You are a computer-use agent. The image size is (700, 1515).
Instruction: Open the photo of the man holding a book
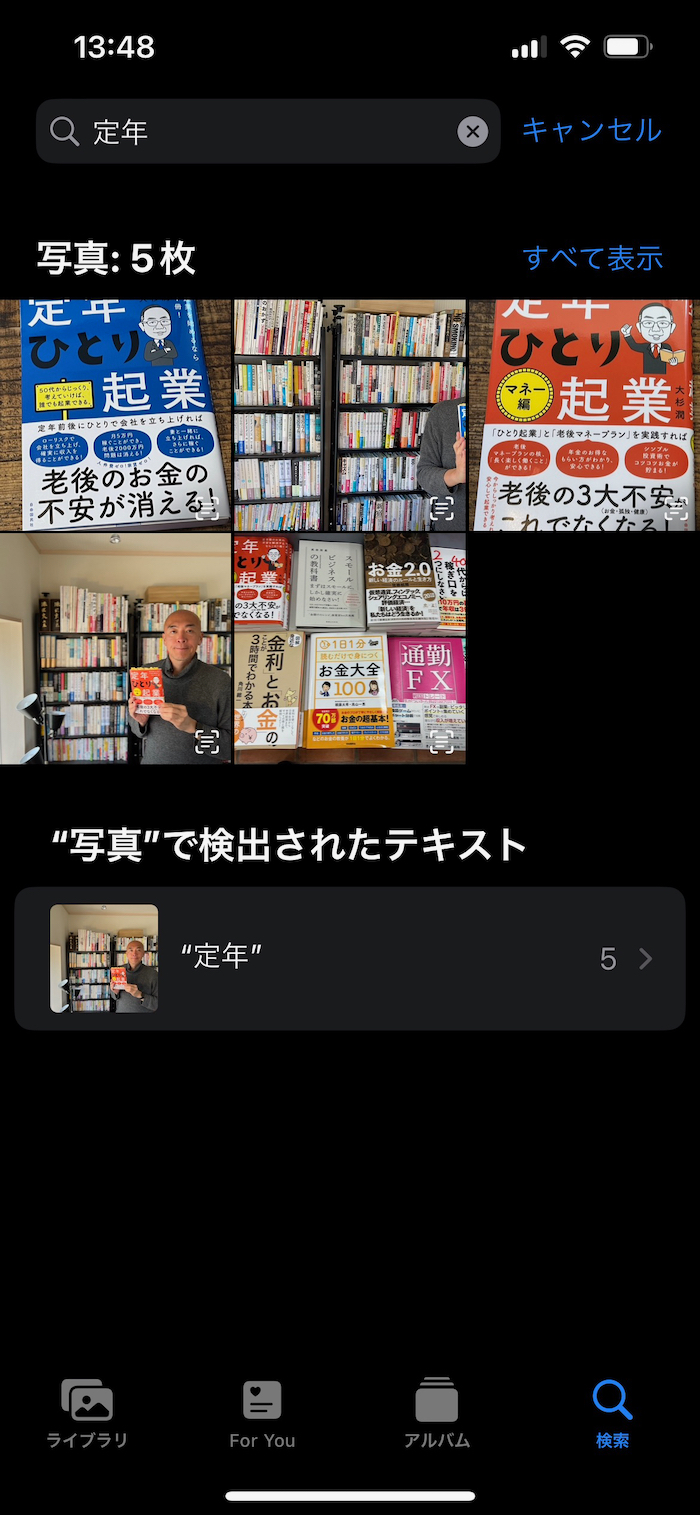tap(115, 648)
